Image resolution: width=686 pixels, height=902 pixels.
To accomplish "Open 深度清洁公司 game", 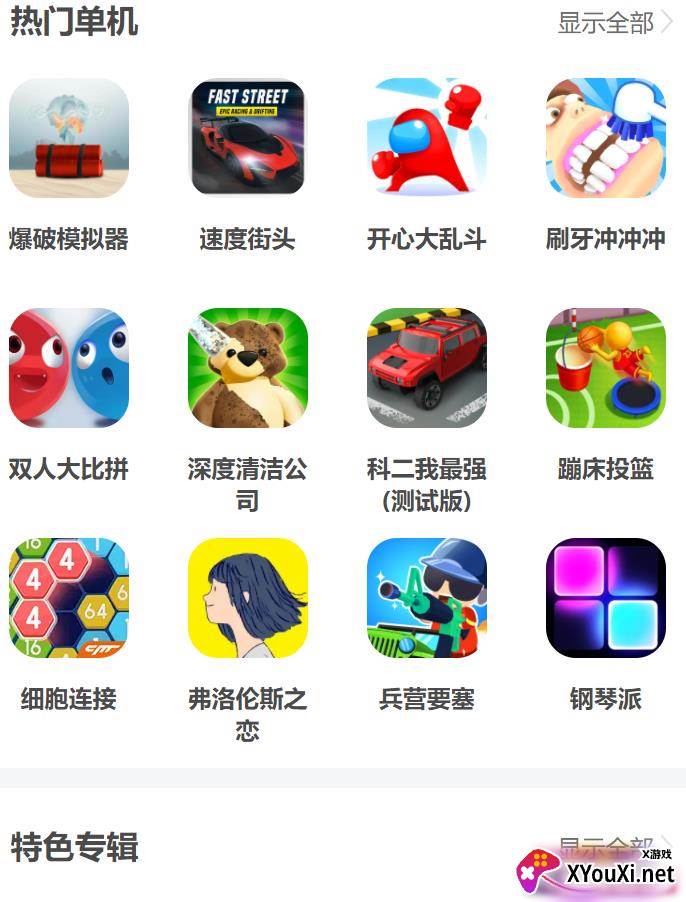I will pos(247,368).
